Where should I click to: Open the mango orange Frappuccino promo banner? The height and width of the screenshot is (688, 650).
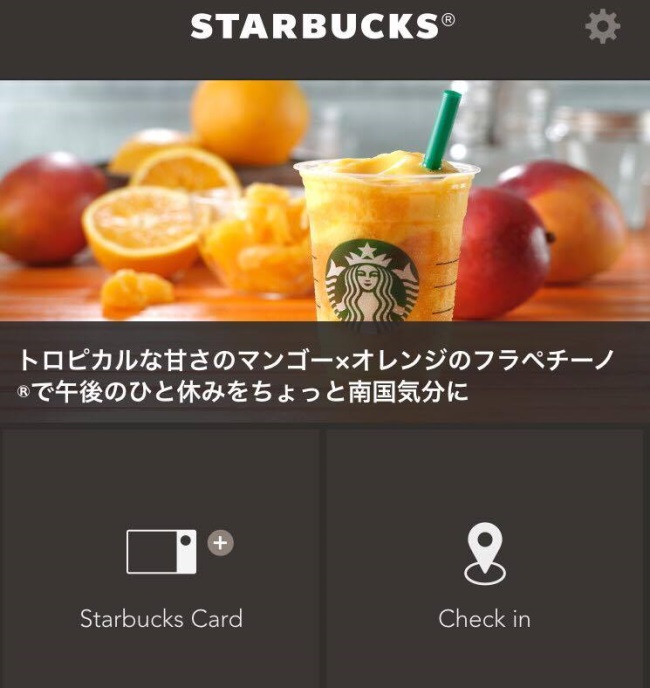tap(324, 250)
